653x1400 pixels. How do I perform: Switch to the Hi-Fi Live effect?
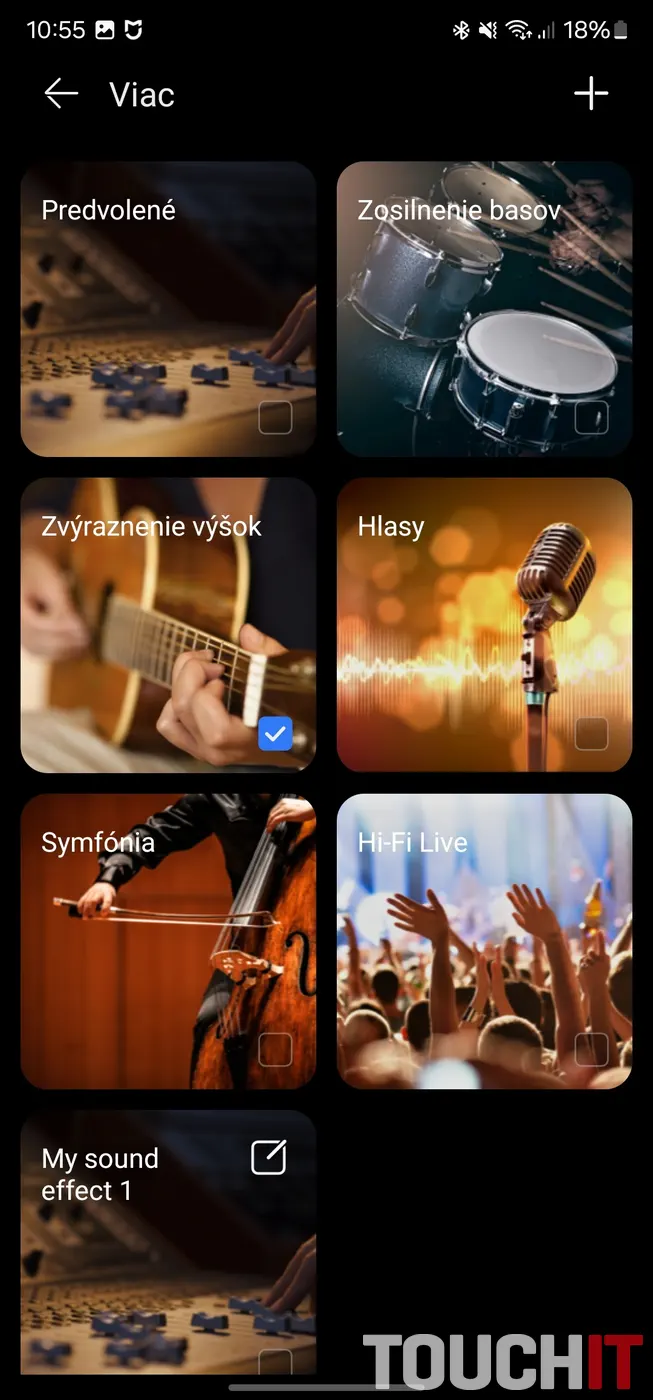click(484, 941)
